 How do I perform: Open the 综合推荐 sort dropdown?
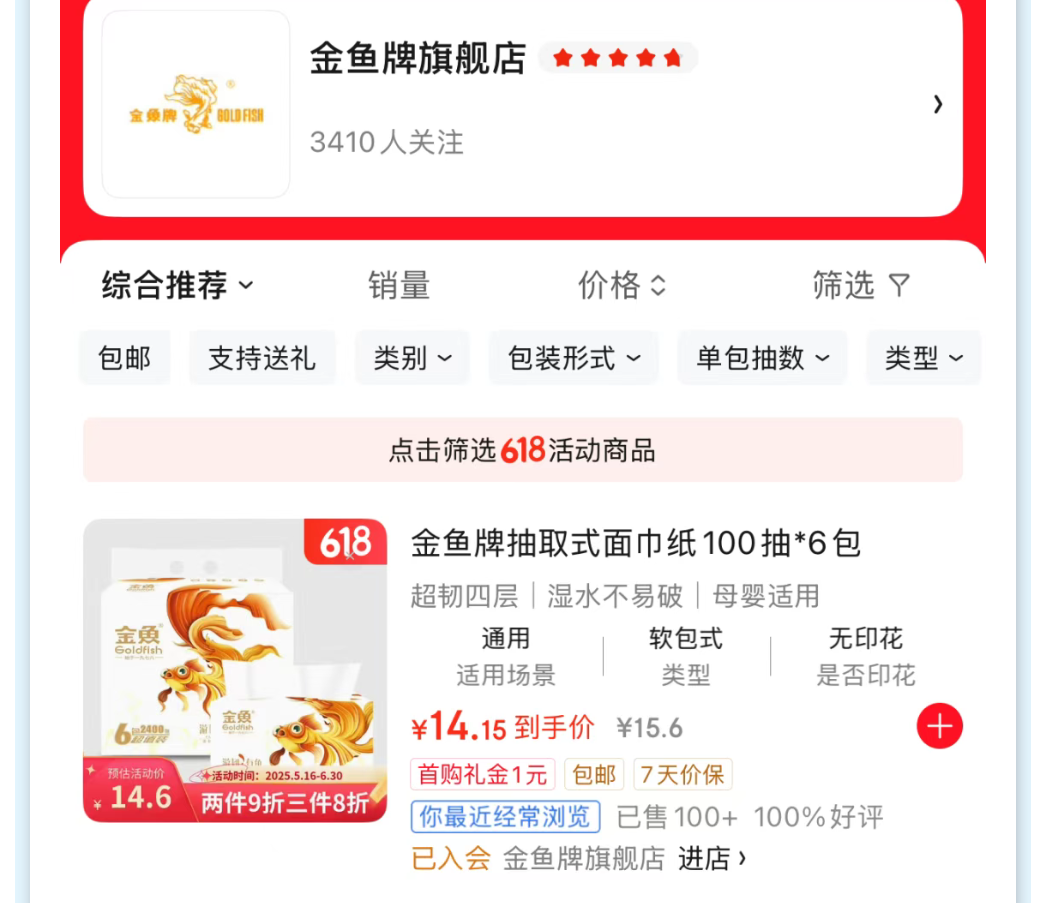(177, 286)
